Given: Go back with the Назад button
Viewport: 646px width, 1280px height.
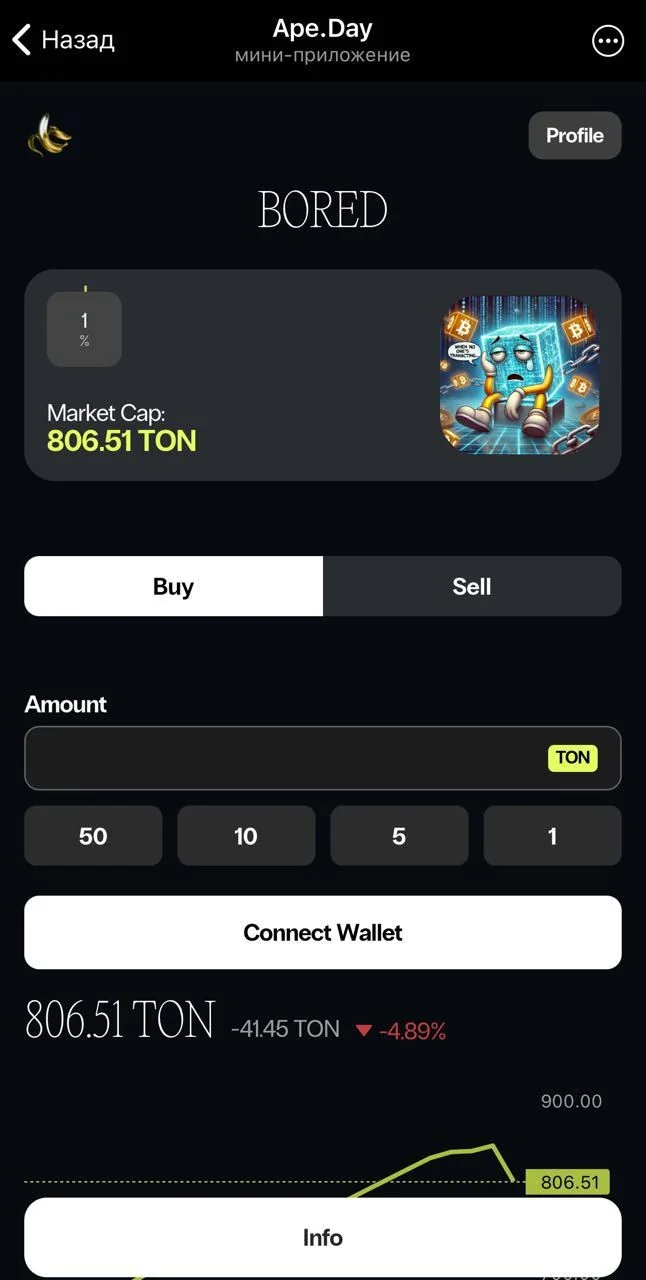Looking at the screenshot, I should (x=63, y=40).
